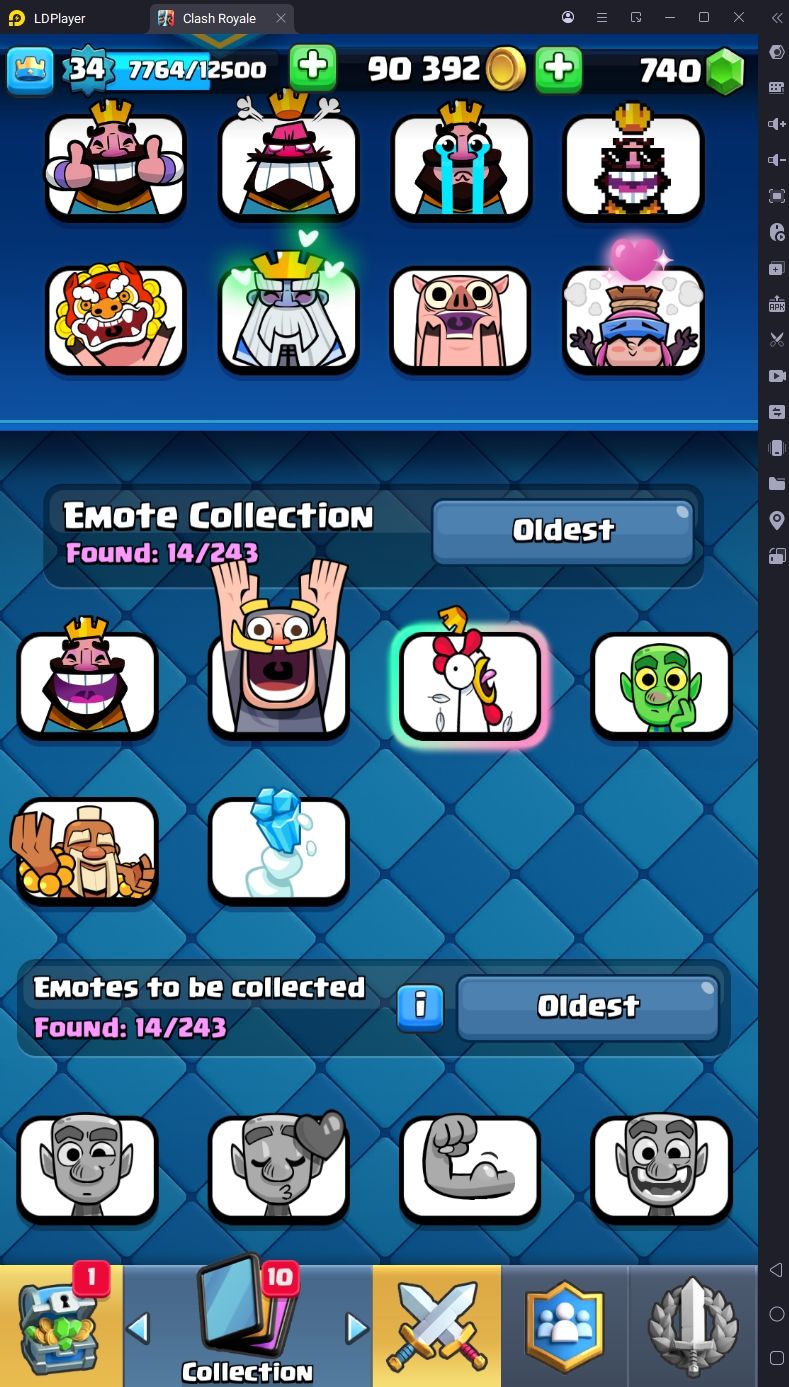Switch to the Battle tab with crossed swords

pyautogui.click(x=437, y=1325)
